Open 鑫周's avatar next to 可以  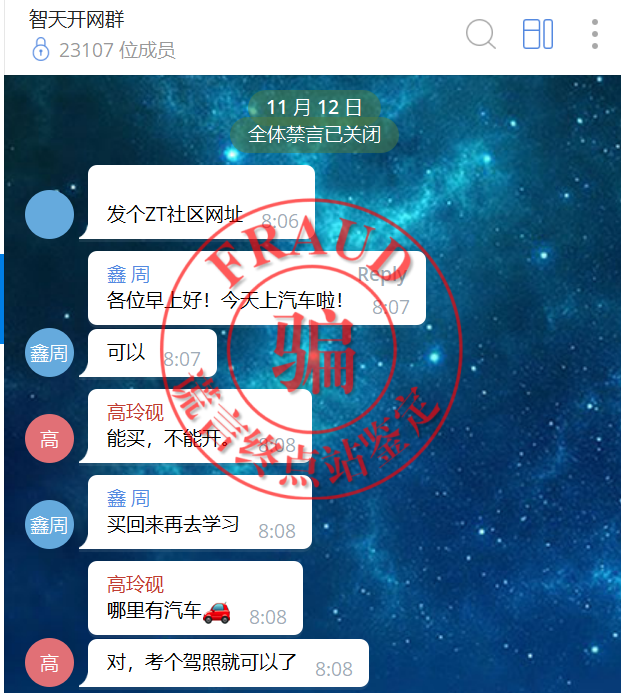coord(49,353)
